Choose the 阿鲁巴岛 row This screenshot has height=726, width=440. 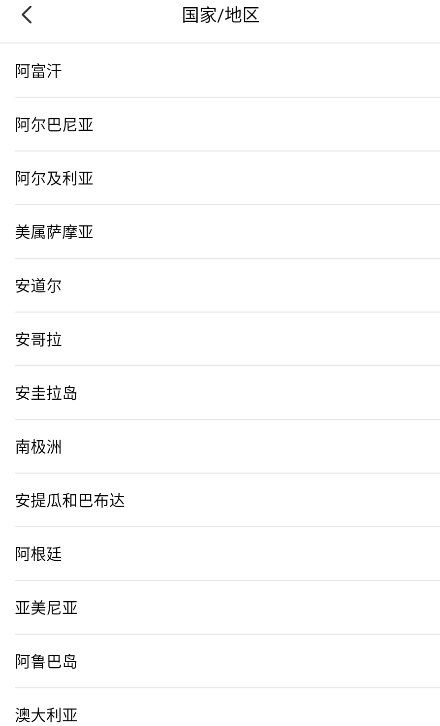220,662
